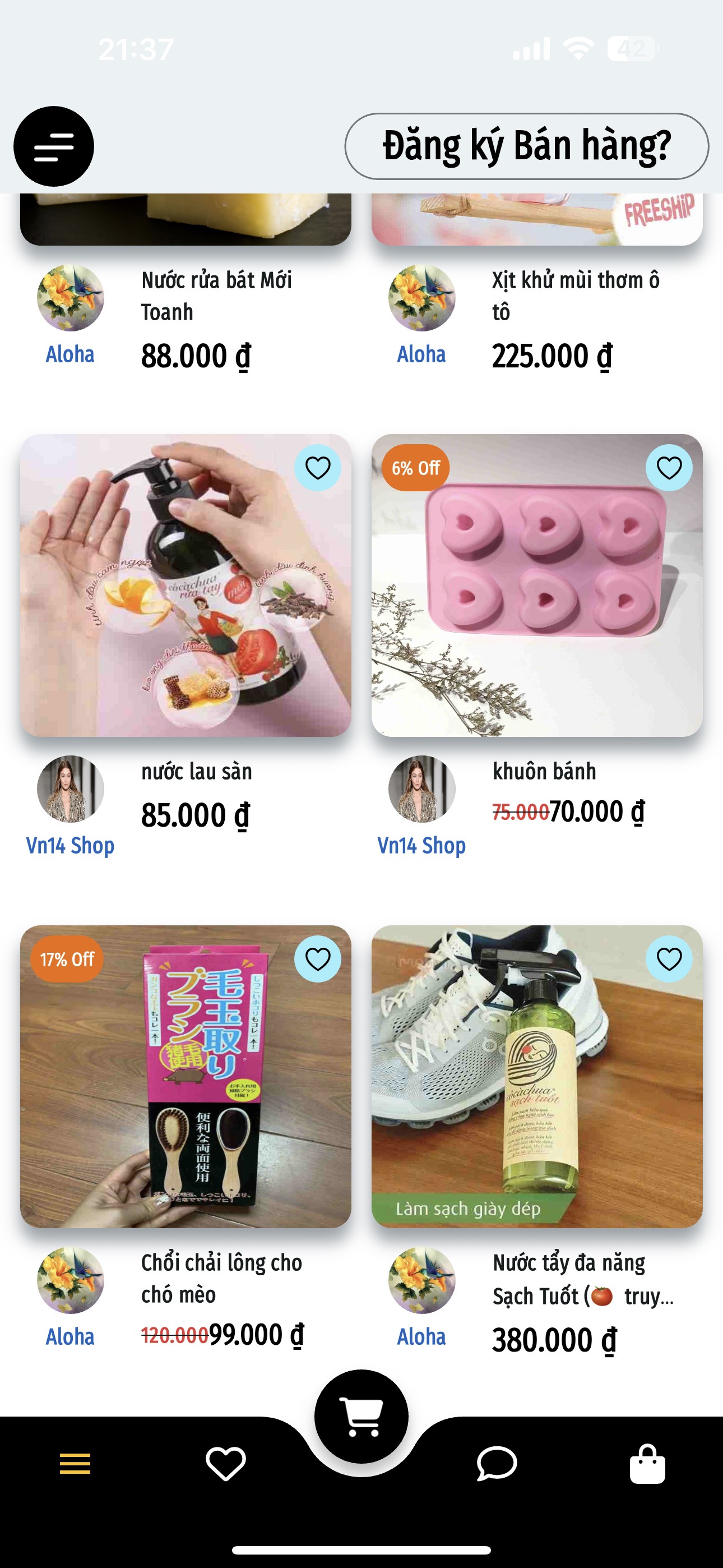
Task: Switch to the favorites heart tab
Action: coord(226,1463)
